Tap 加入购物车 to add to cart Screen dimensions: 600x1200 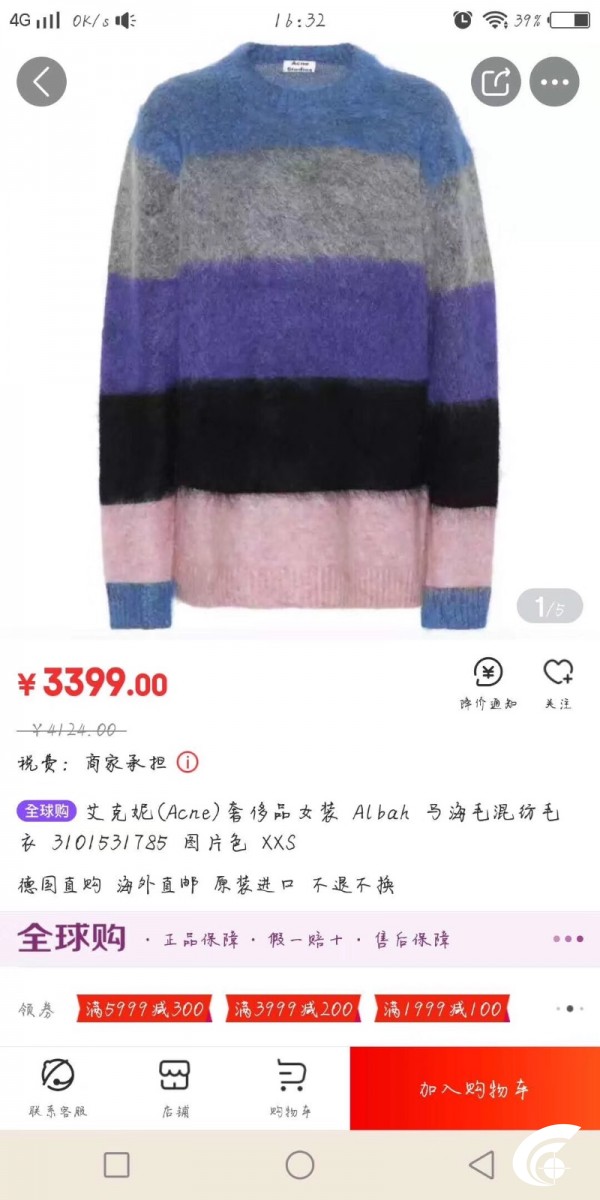coord(475,1089)
